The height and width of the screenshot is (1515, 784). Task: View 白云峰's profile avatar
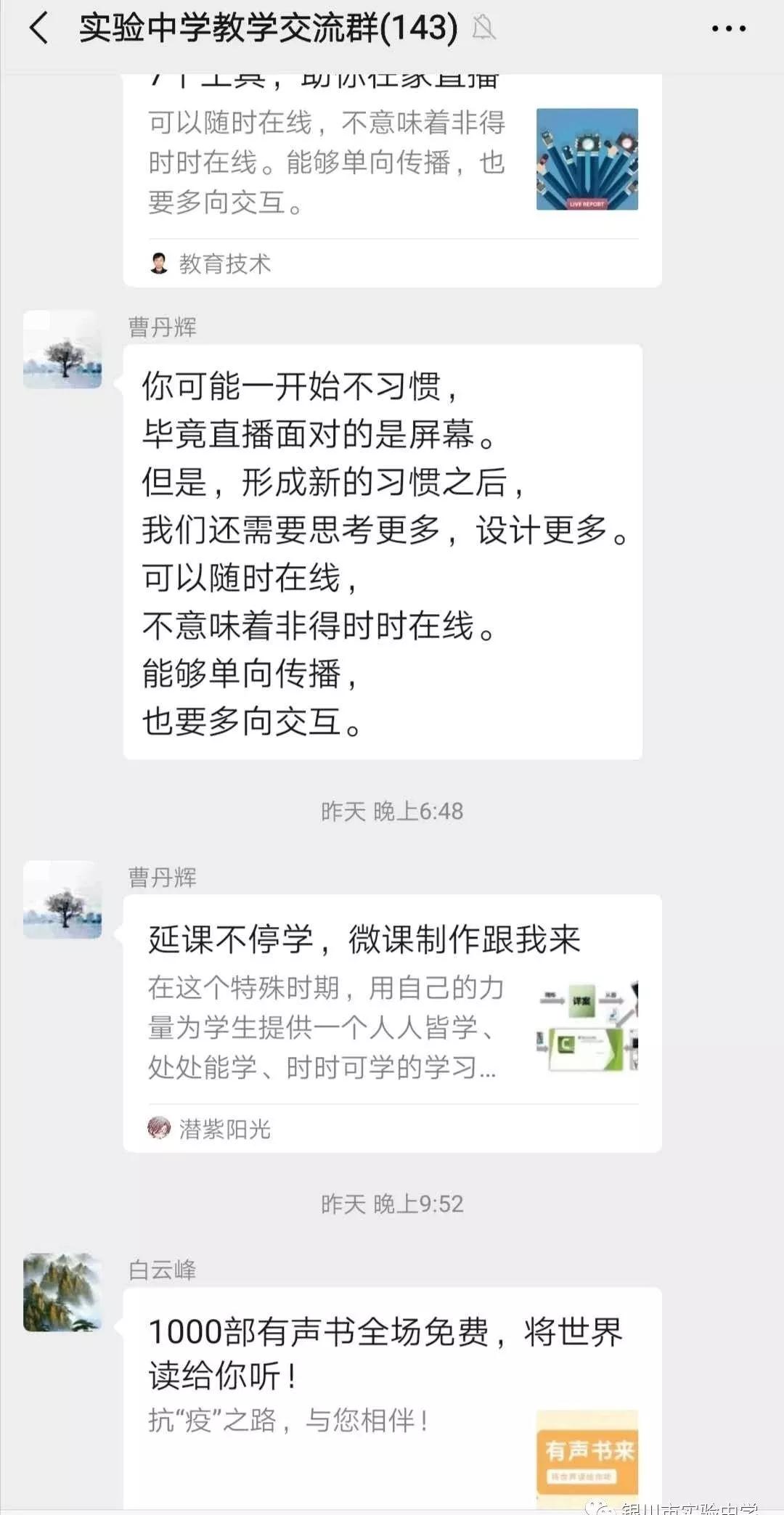(x=62, y=1291)
